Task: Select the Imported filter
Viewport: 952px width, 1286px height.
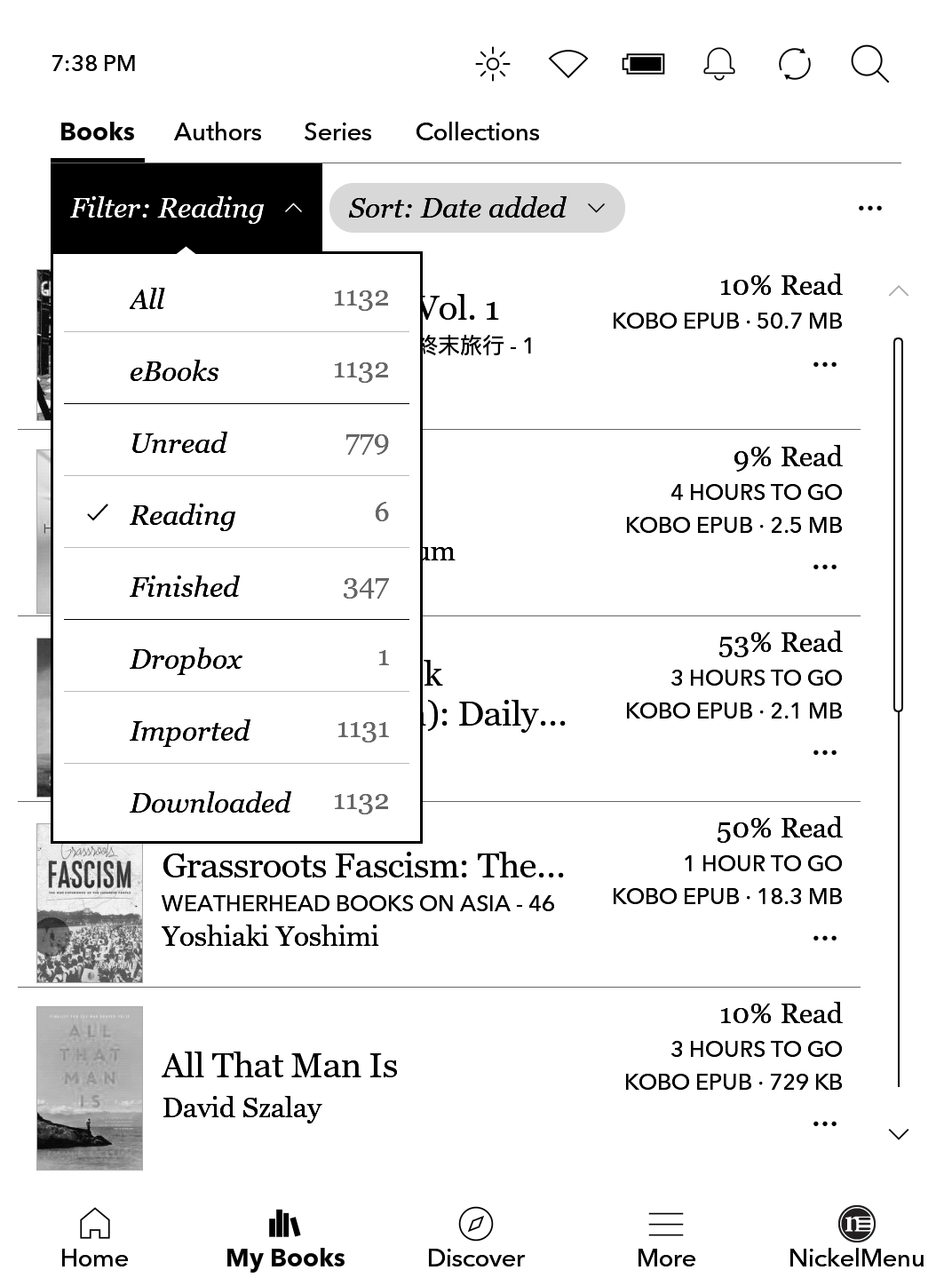Action: [x=236, y=731]
